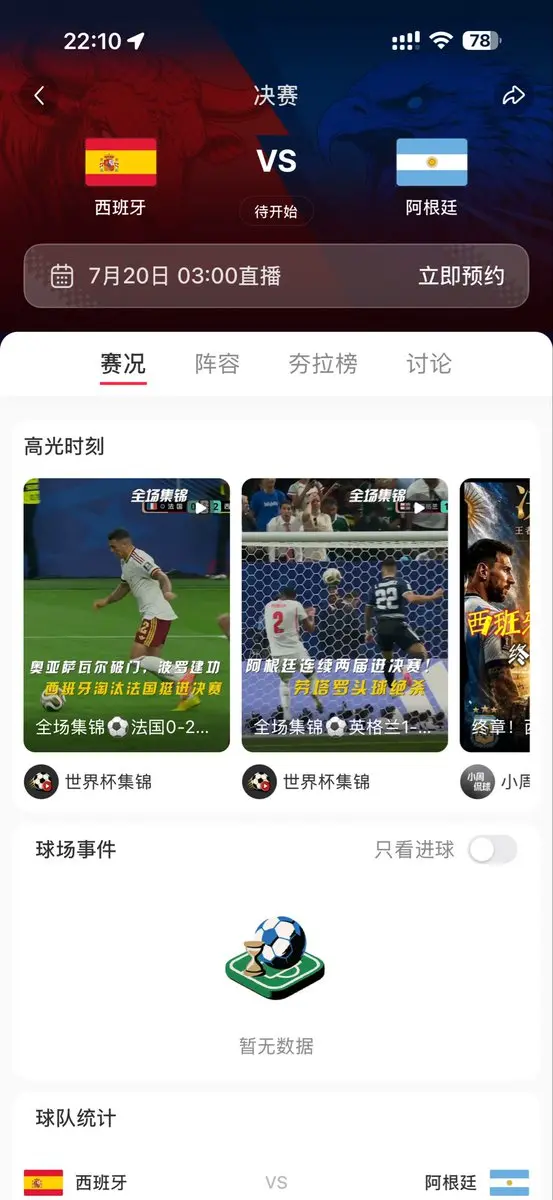Share this final match
This screenshot has width=553, height=1200.
513,96
